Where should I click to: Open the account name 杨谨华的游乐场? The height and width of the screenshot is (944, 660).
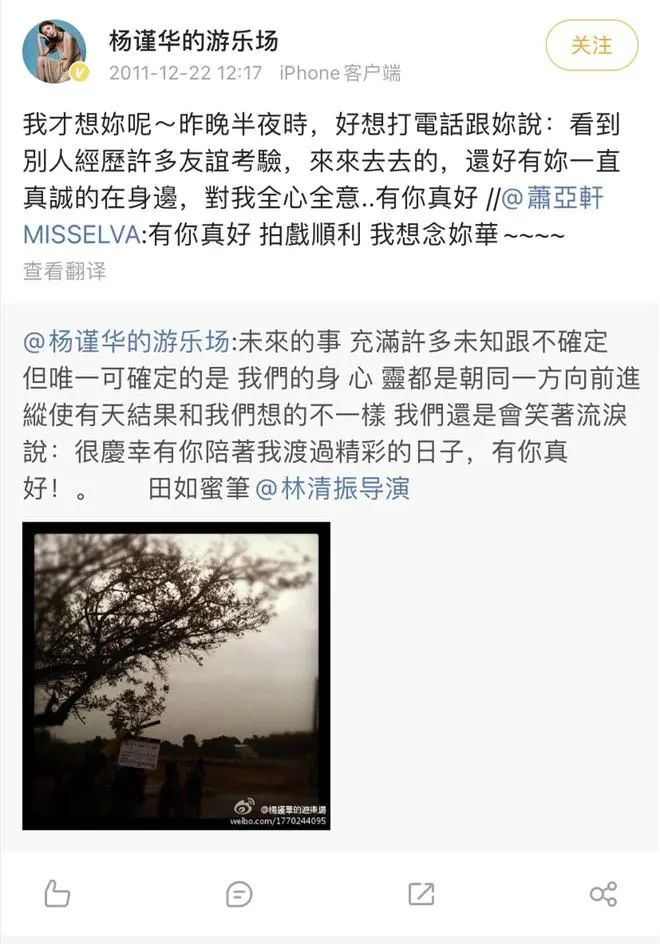coord(193,41)
